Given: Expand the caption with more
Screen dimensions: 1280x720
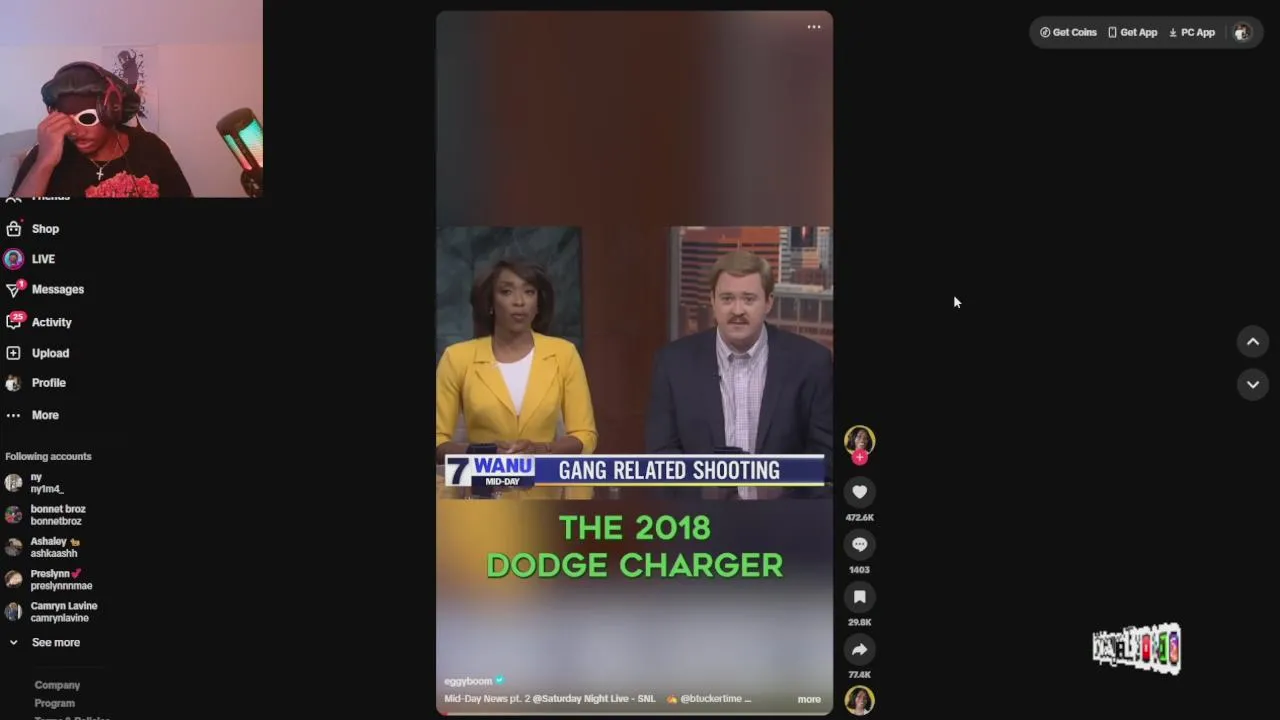Looking at the screenshot, I should click(x=809, y=699).
